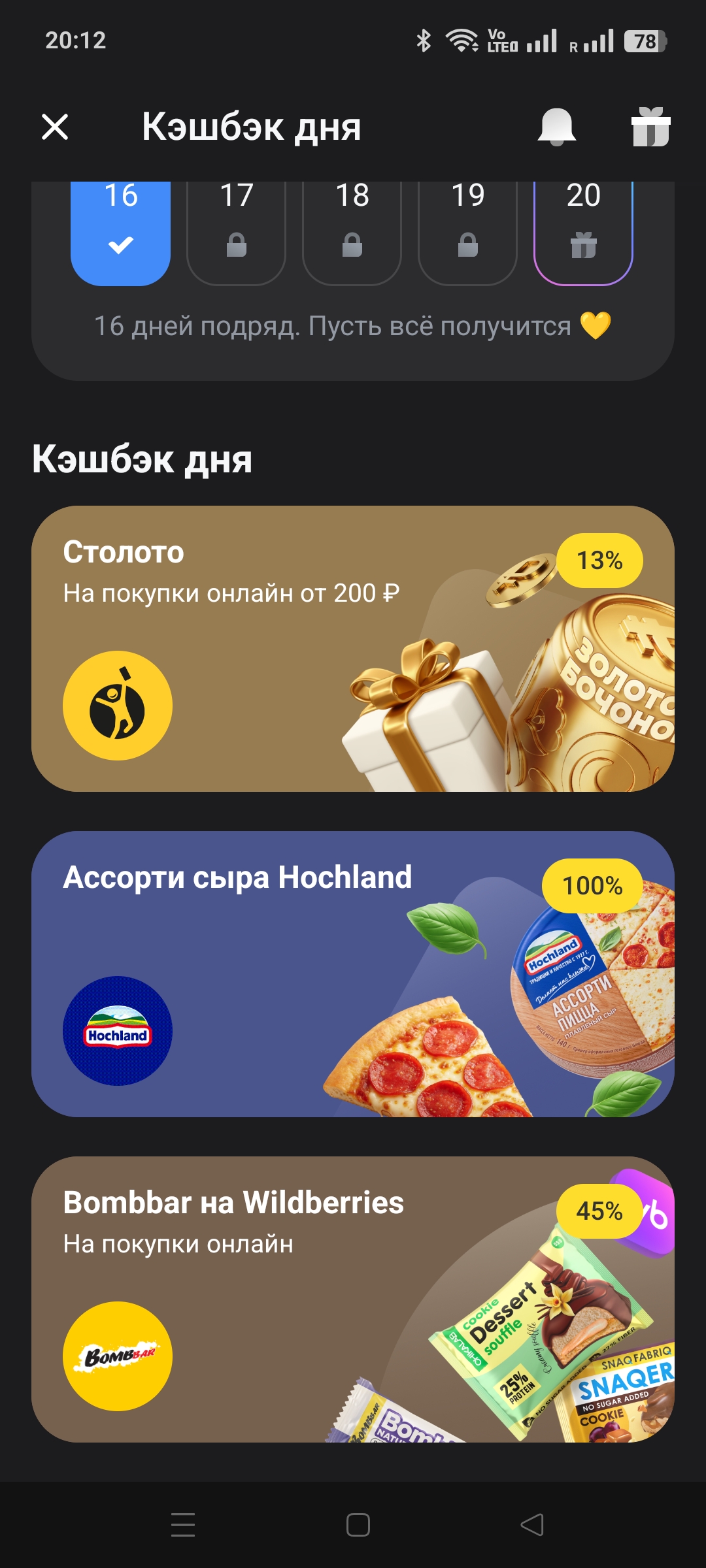The image size is (706, 1568).
Task: Go back using the system back button
Action: tap(532, 1525)
